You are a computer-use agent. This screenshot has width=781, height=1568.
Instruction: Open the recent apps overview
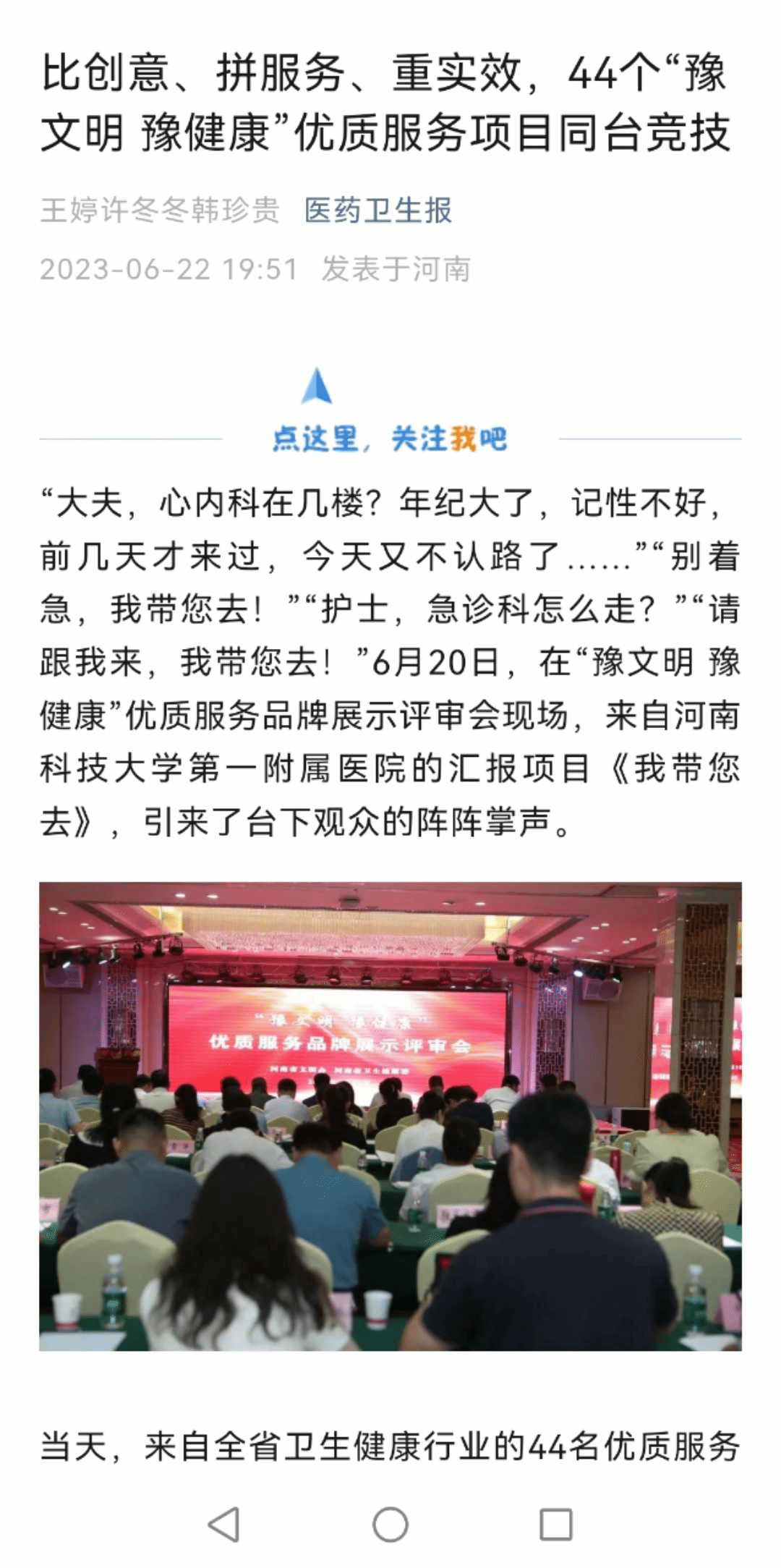tap(556, 1525)
